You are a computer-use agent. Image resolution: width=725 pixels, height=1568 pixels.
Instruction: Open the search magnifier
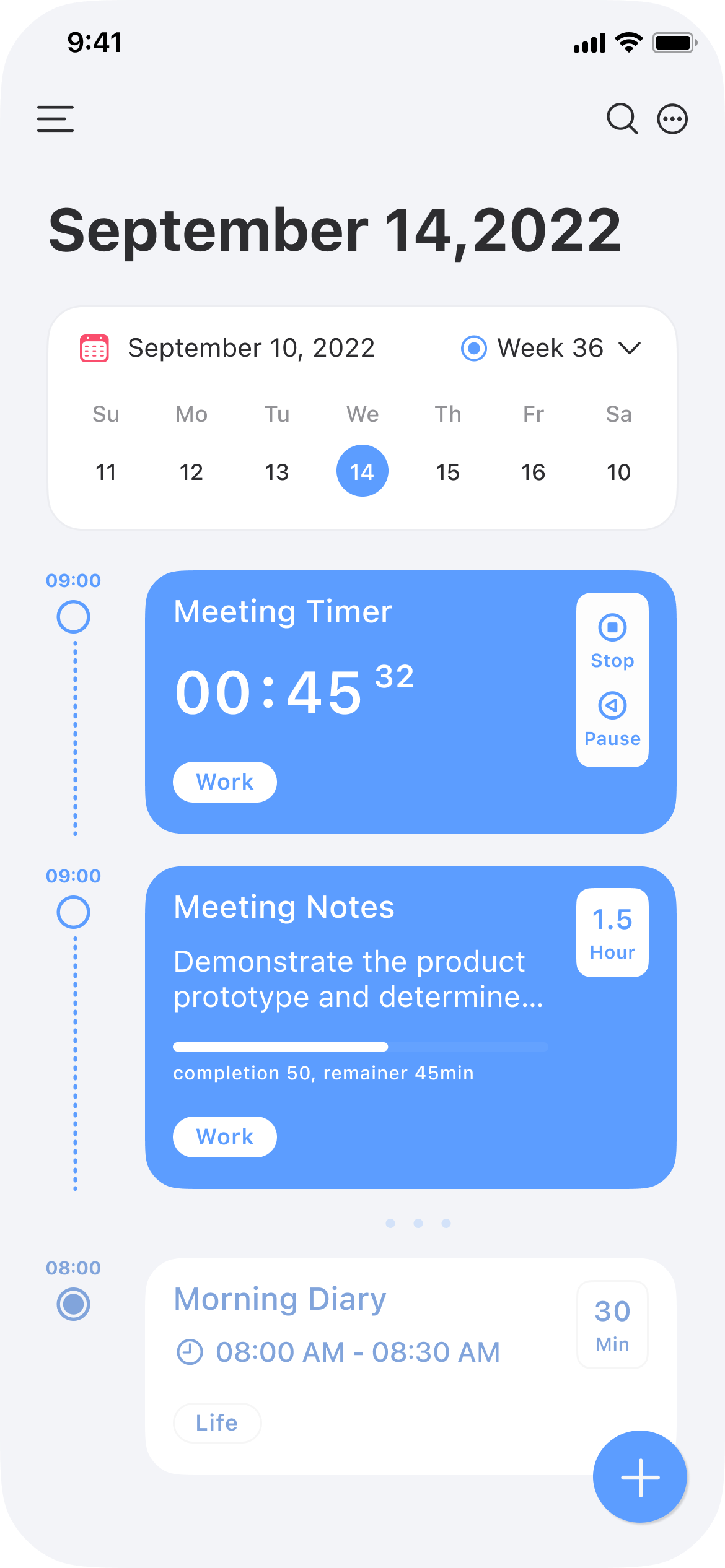pos(622,119)
